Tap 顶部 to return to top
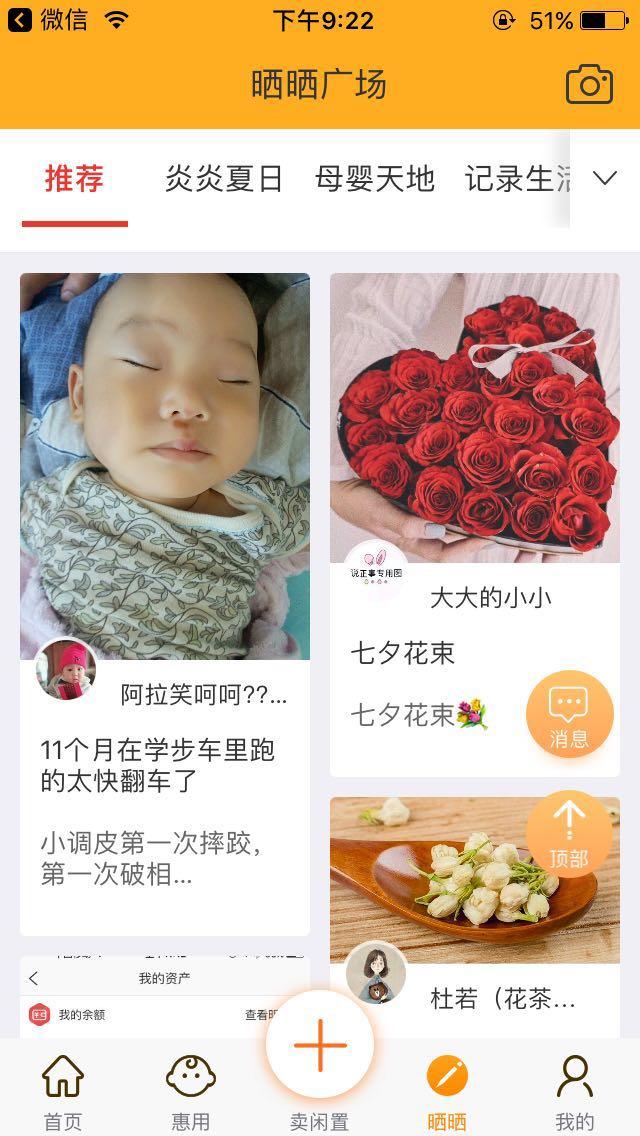Screen dimensions: 640x1136 [568, 833]
